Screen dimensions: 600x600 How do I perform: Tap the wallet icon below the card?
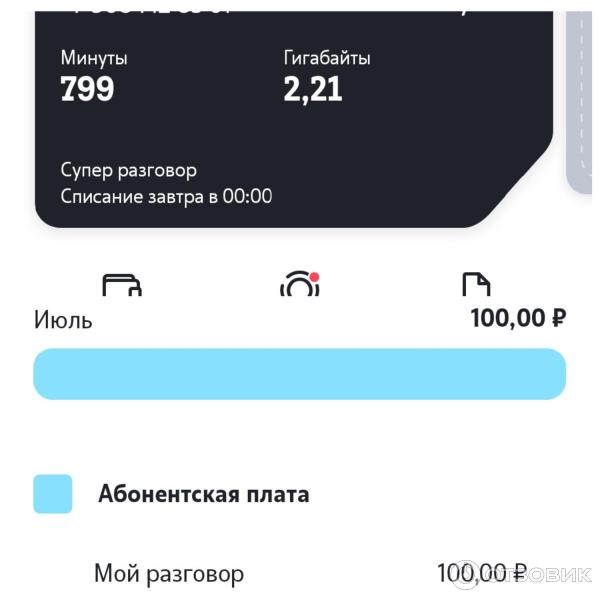122,286
